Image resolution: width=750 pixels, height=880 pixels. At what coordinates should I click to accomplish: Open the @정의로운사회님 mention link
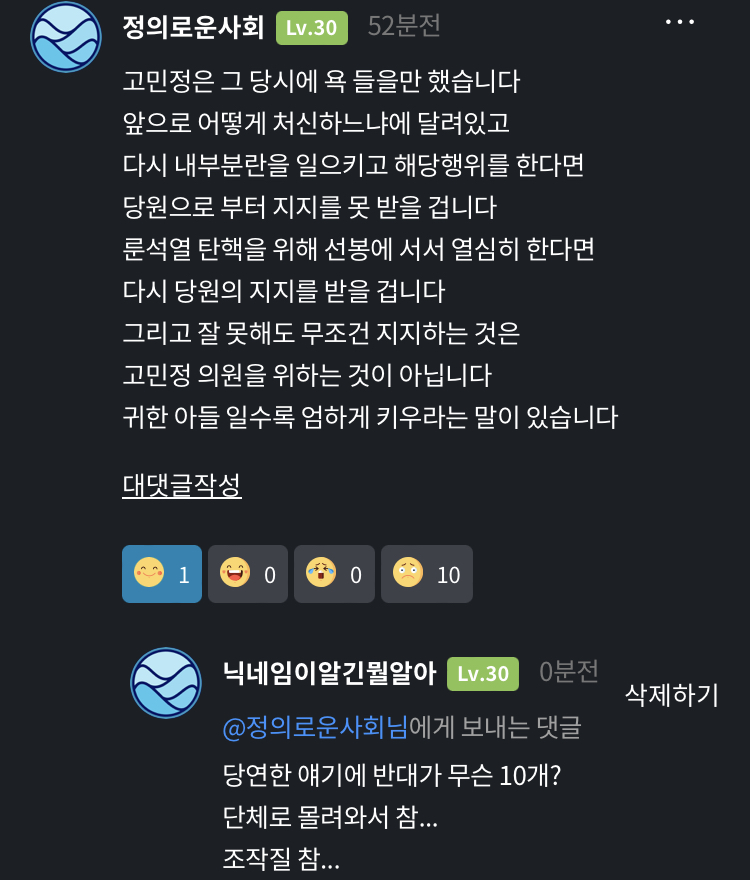tap(315, 728)
